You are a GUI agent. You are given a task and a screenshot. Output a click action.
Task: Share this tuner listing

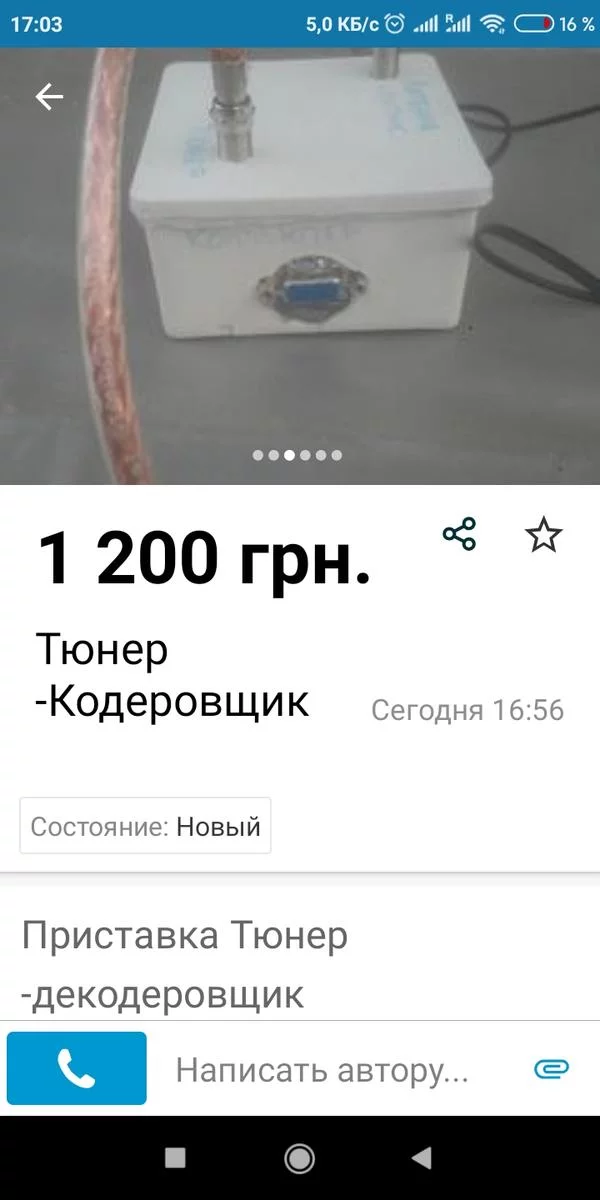459,534
